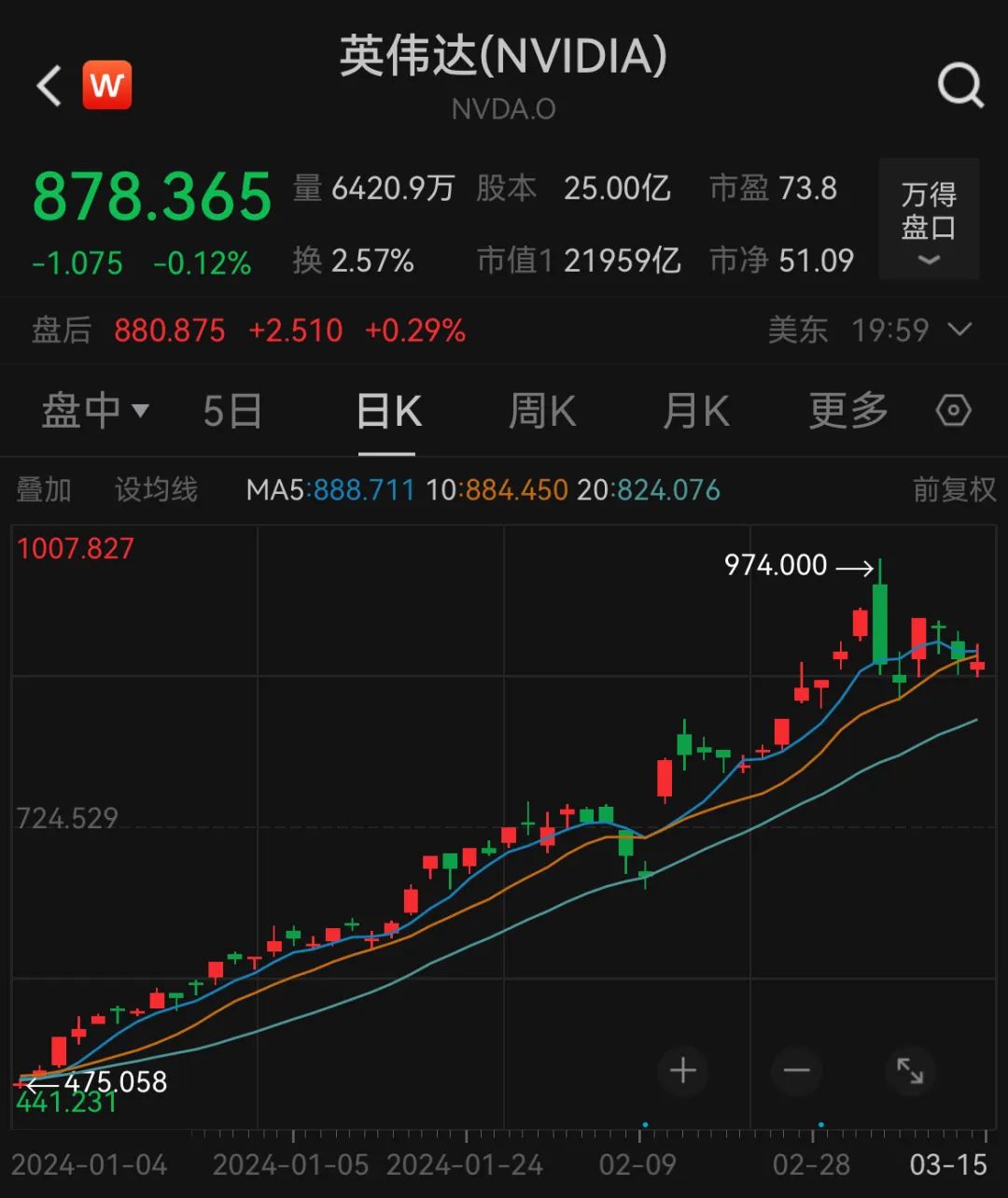This screenshot has width=1008, height=1198.
Task: Select the 日K chart tab
Action: tap(388, 411)
